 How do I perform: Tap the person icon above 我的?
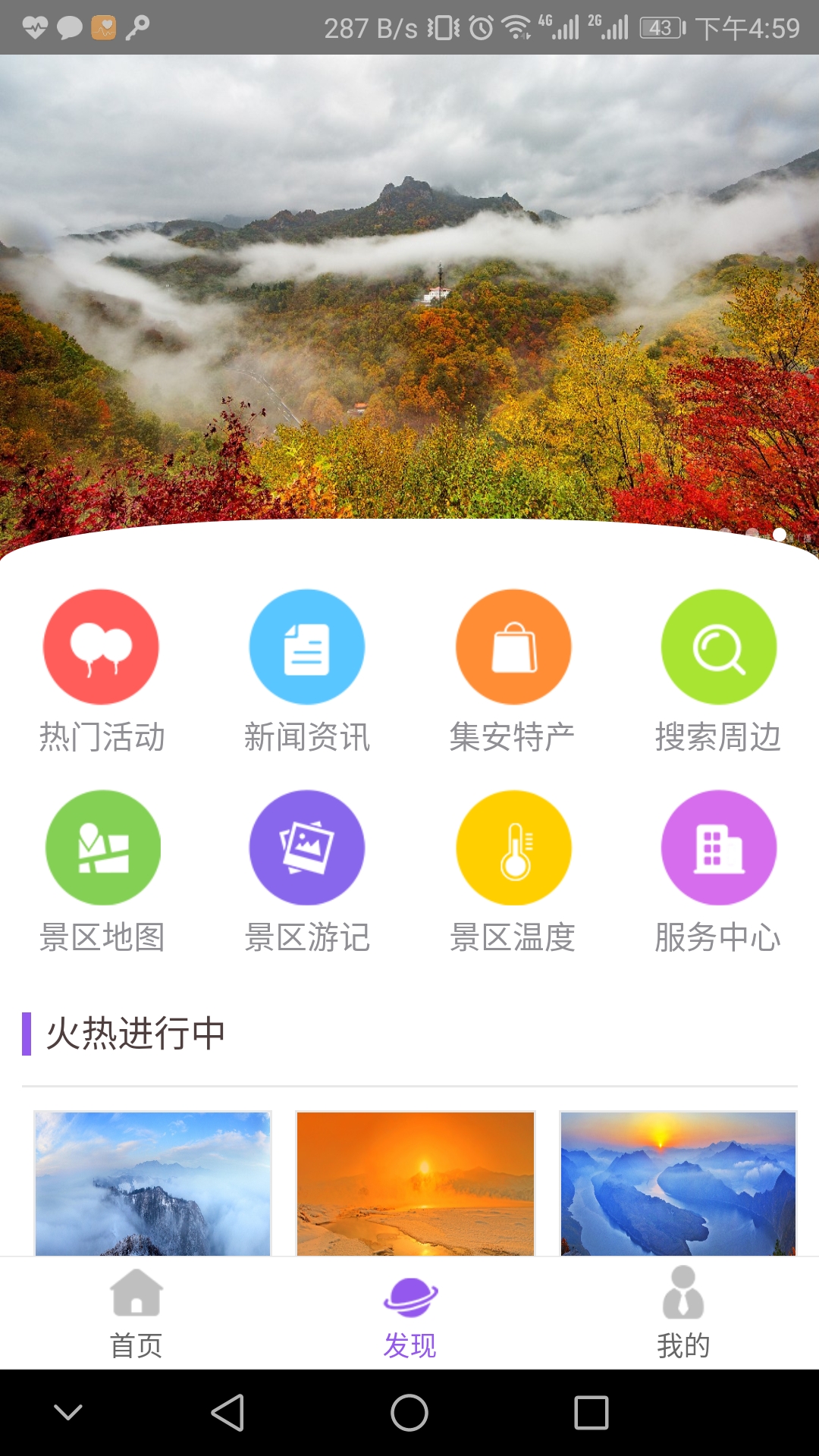pos(683,1298)
